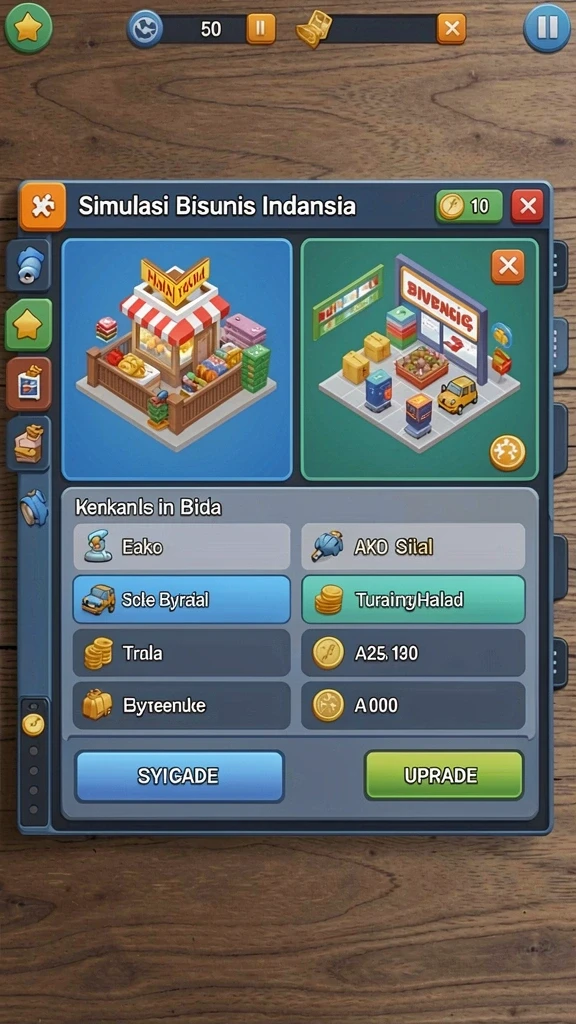Pause the game with the blue pause button
Image resolution: width=576 pixels, height=1024 pixels.
(547, 28)
